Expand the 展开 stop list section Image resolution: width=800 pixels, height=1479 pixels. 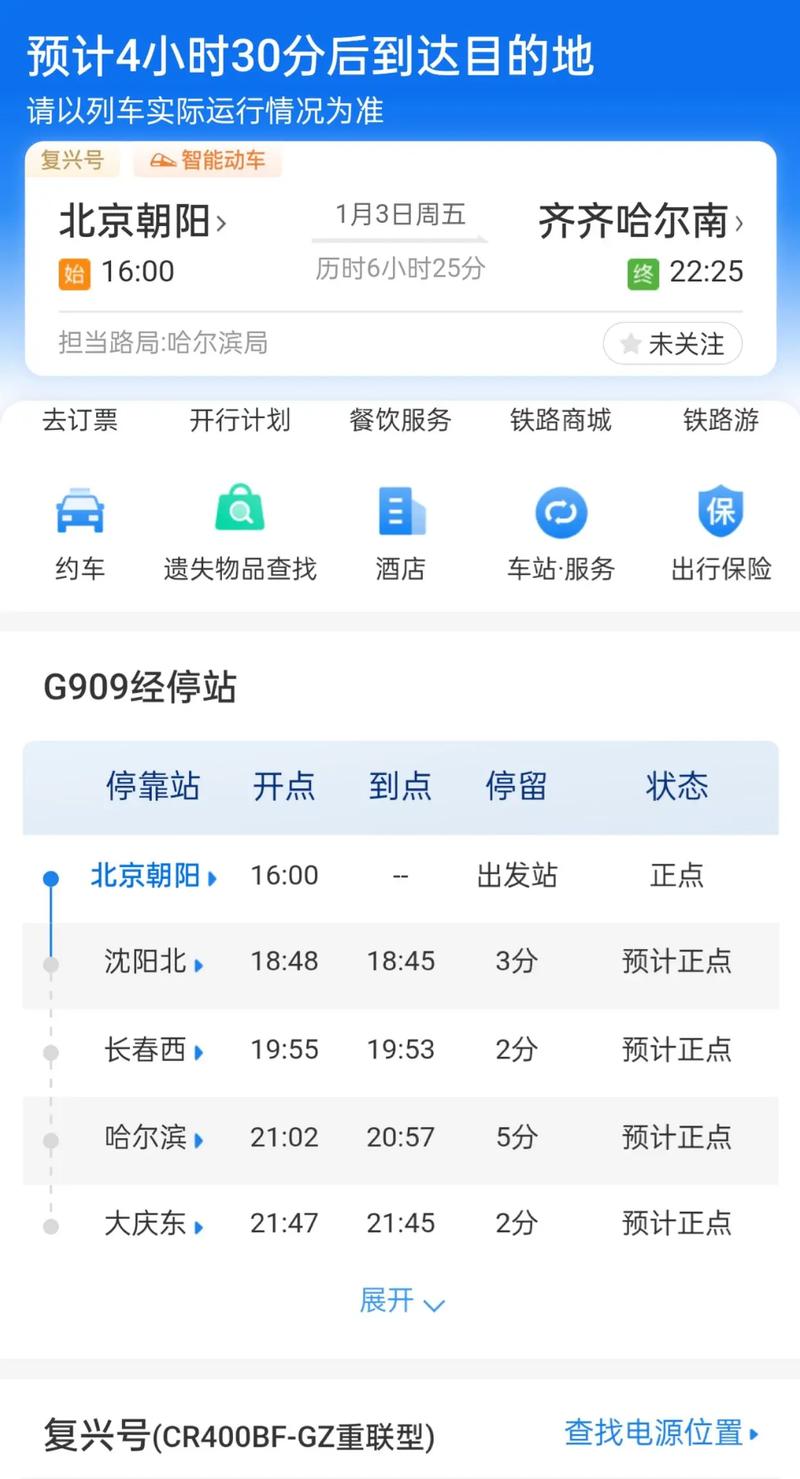402,1302
